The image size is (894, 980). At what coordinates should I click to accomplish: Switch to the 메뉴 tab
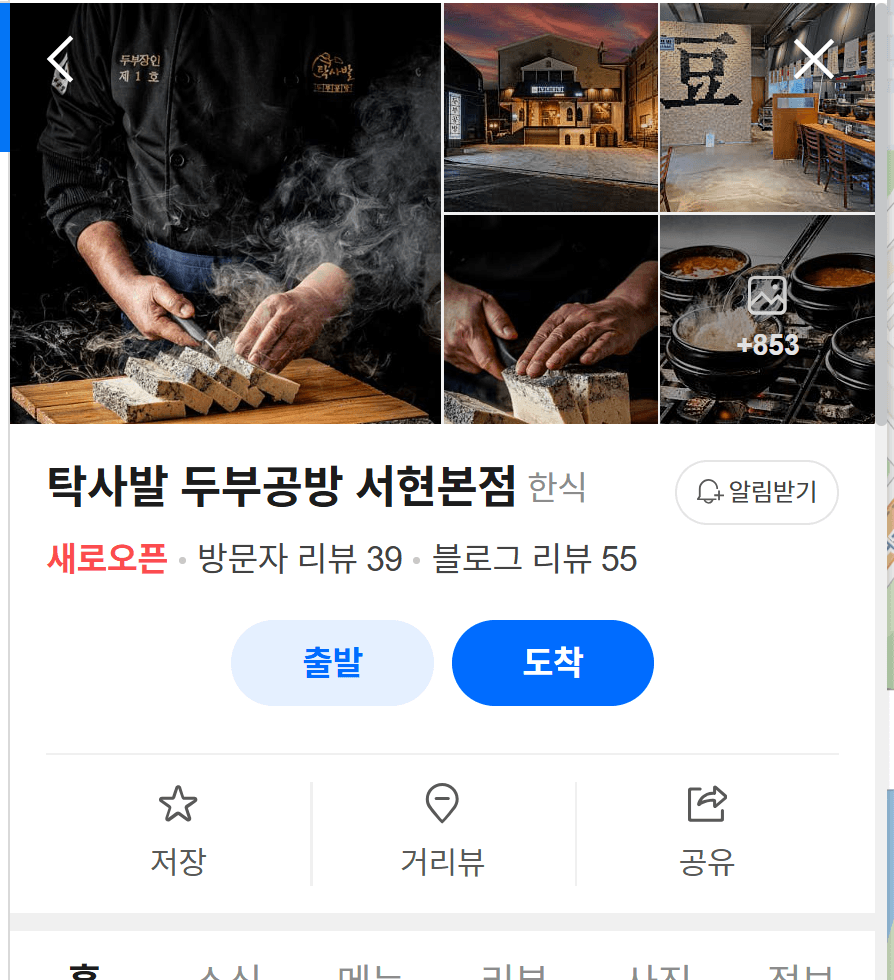pos(370,968)
